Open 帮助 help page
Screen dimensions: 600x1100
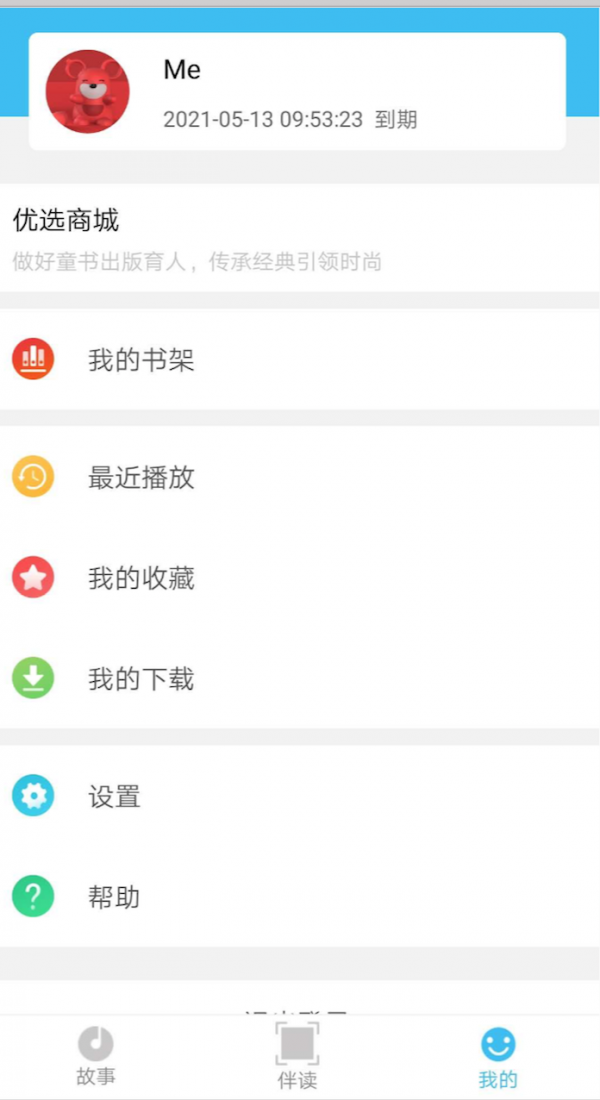pyautogui.click(x=299, y=896)
